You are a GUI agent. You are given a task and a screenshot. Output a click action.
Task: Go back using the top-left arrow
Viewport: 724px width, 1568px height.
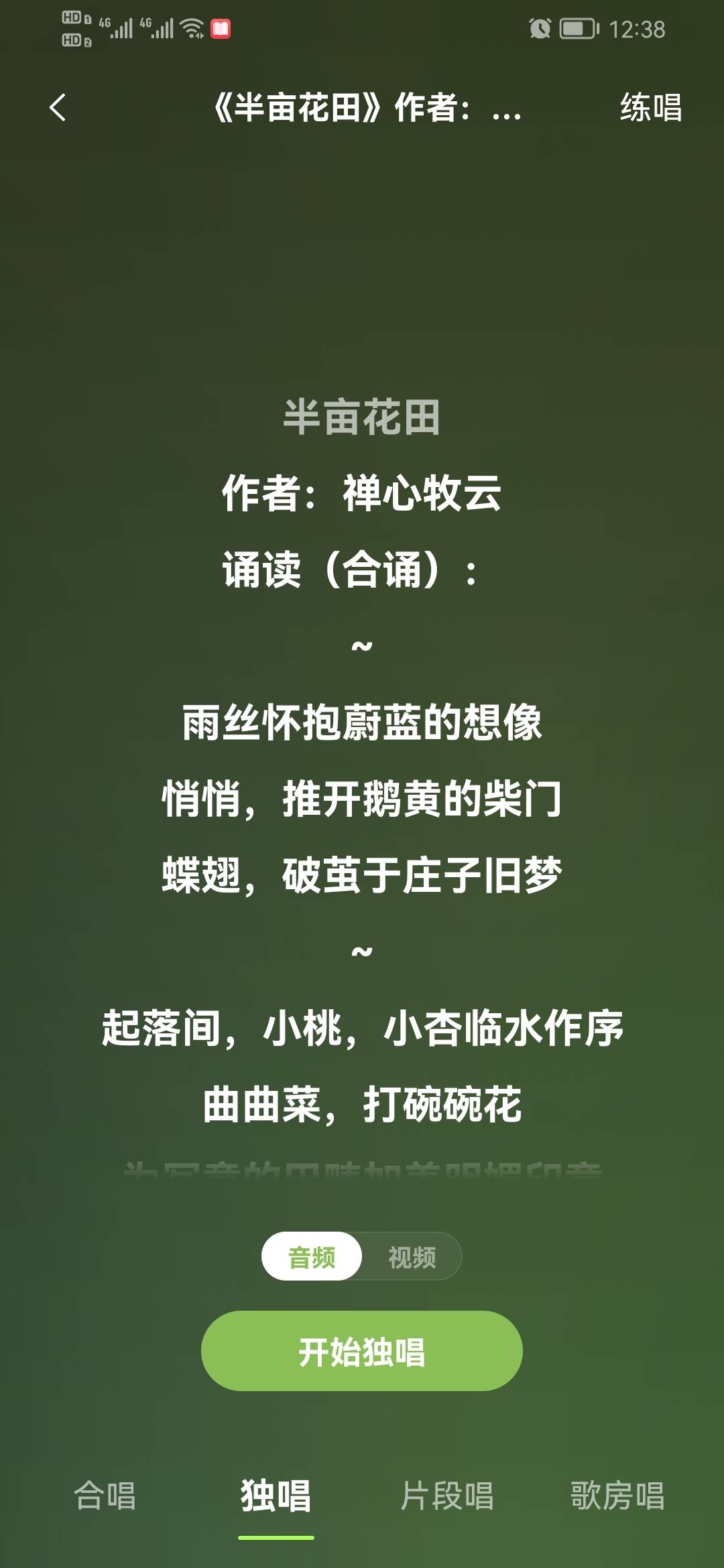coord(58,107)
